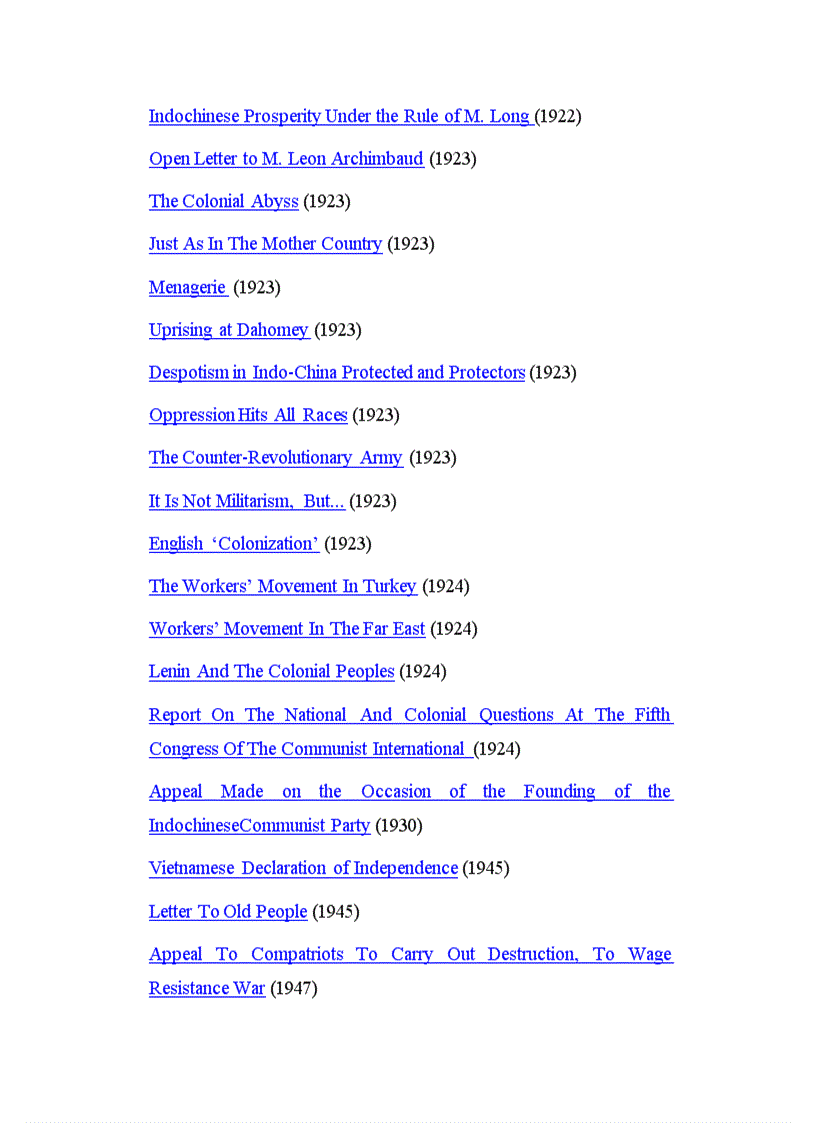Tap the 'Menagerie' link
The image size is (816, 1123).
(188, 287)
